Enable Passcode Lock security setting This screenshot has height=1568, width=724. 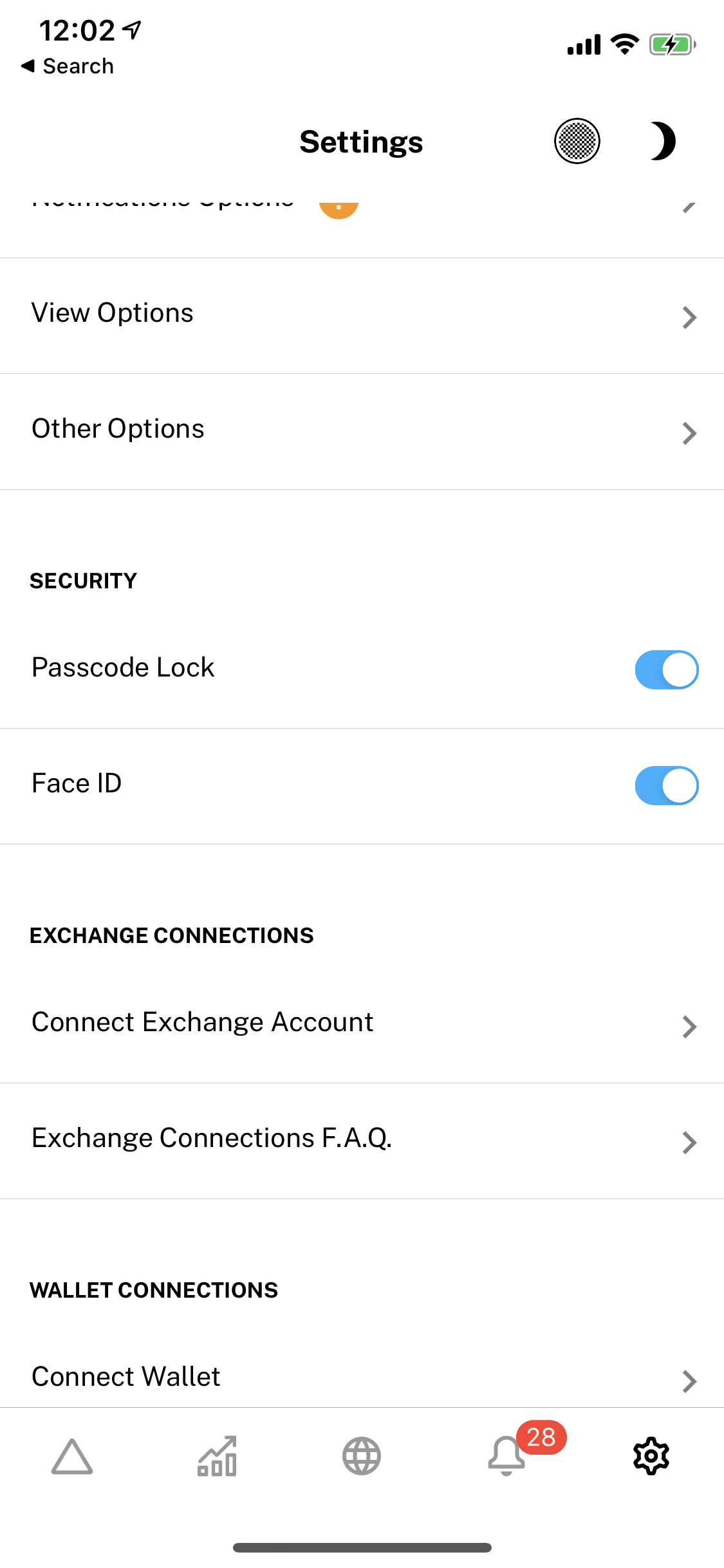[x=666, y=669]
